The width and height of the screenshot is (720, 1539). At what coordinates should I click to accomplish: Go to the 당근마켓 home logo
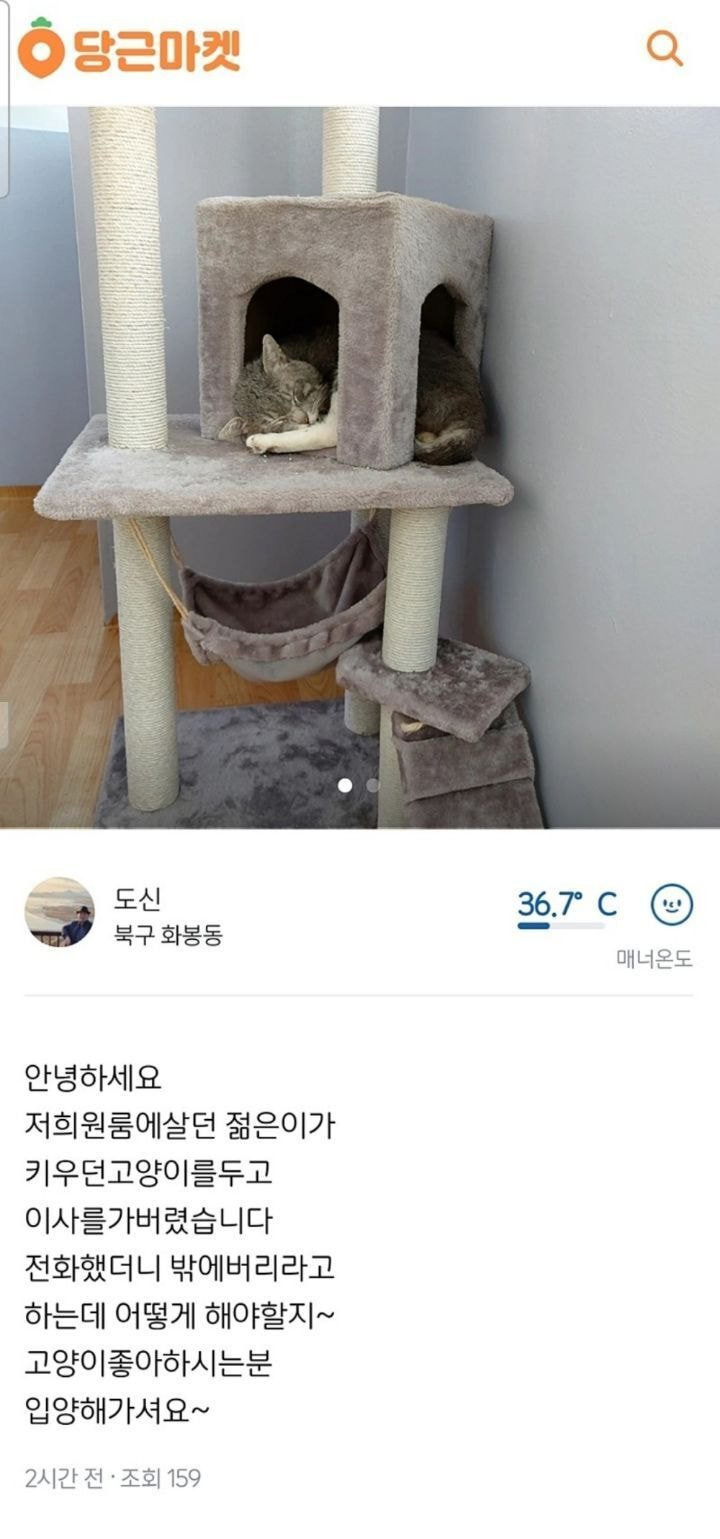tap(130, 48)
